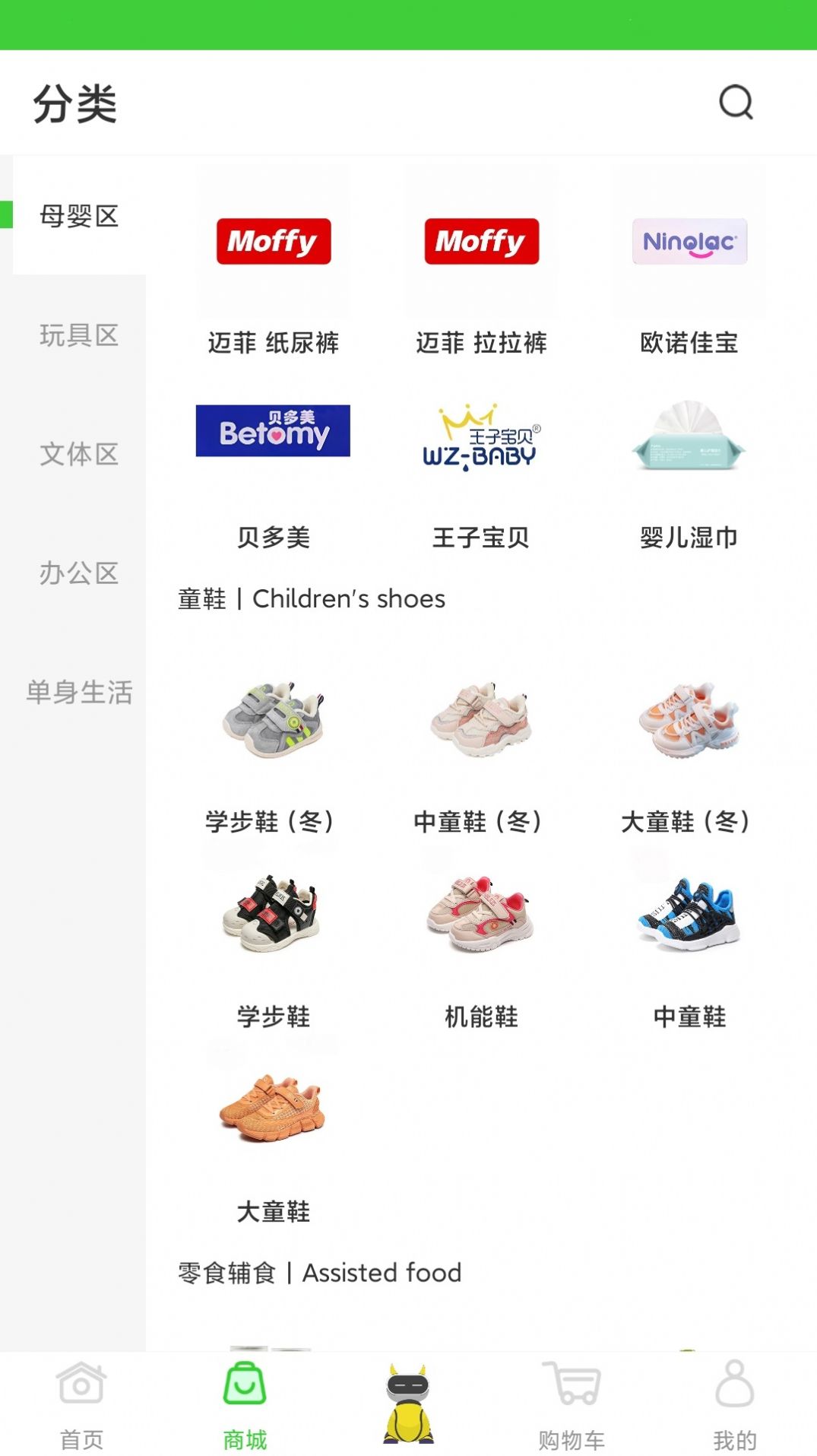The width and height of the screenshot is (817, 1456).
Task: Open 单身生活 category
Action: pyautogui.click(x=80, y=693)
